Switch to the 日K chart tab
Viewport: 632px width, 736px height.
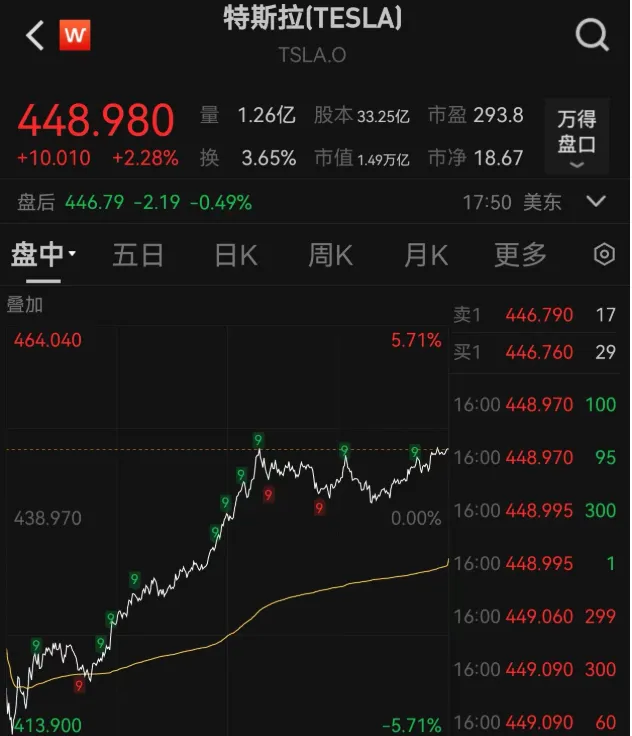[236, 255]
